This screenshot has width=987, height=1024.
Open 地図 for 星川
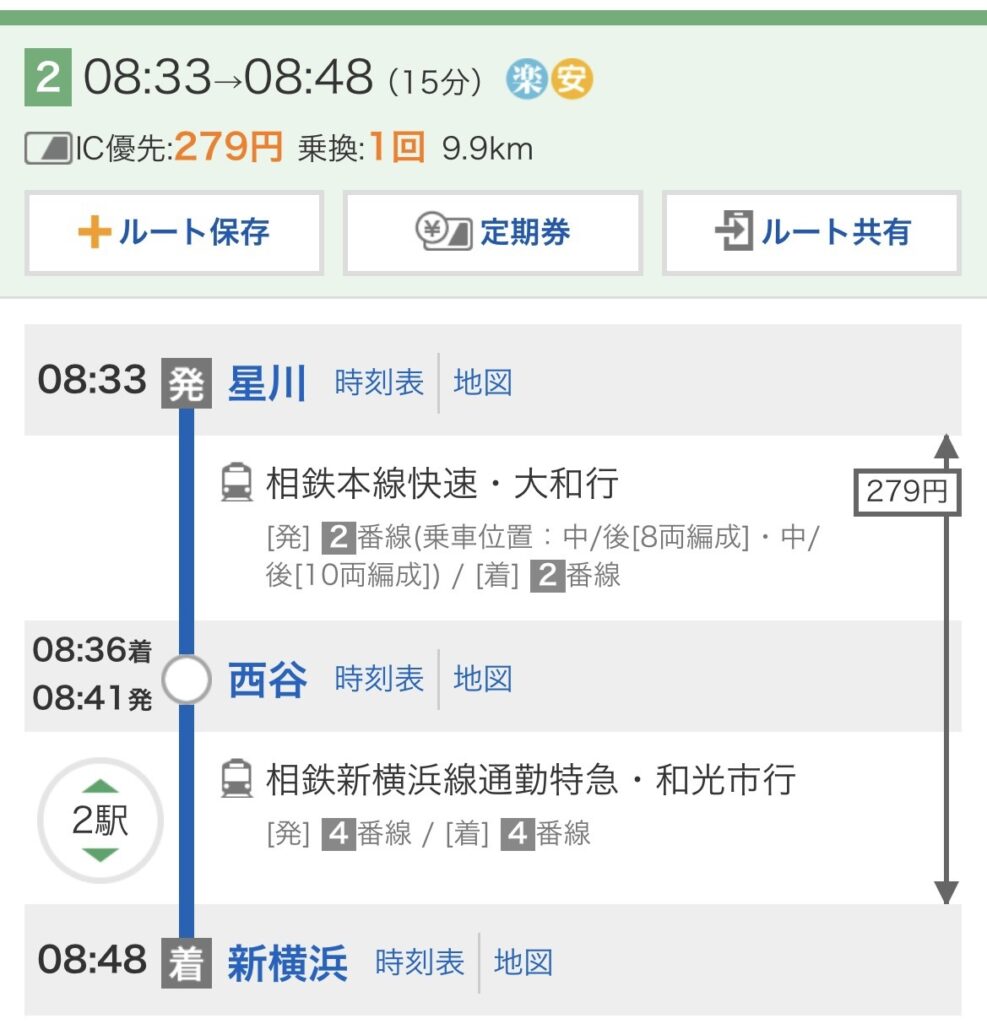coord(483,383)
